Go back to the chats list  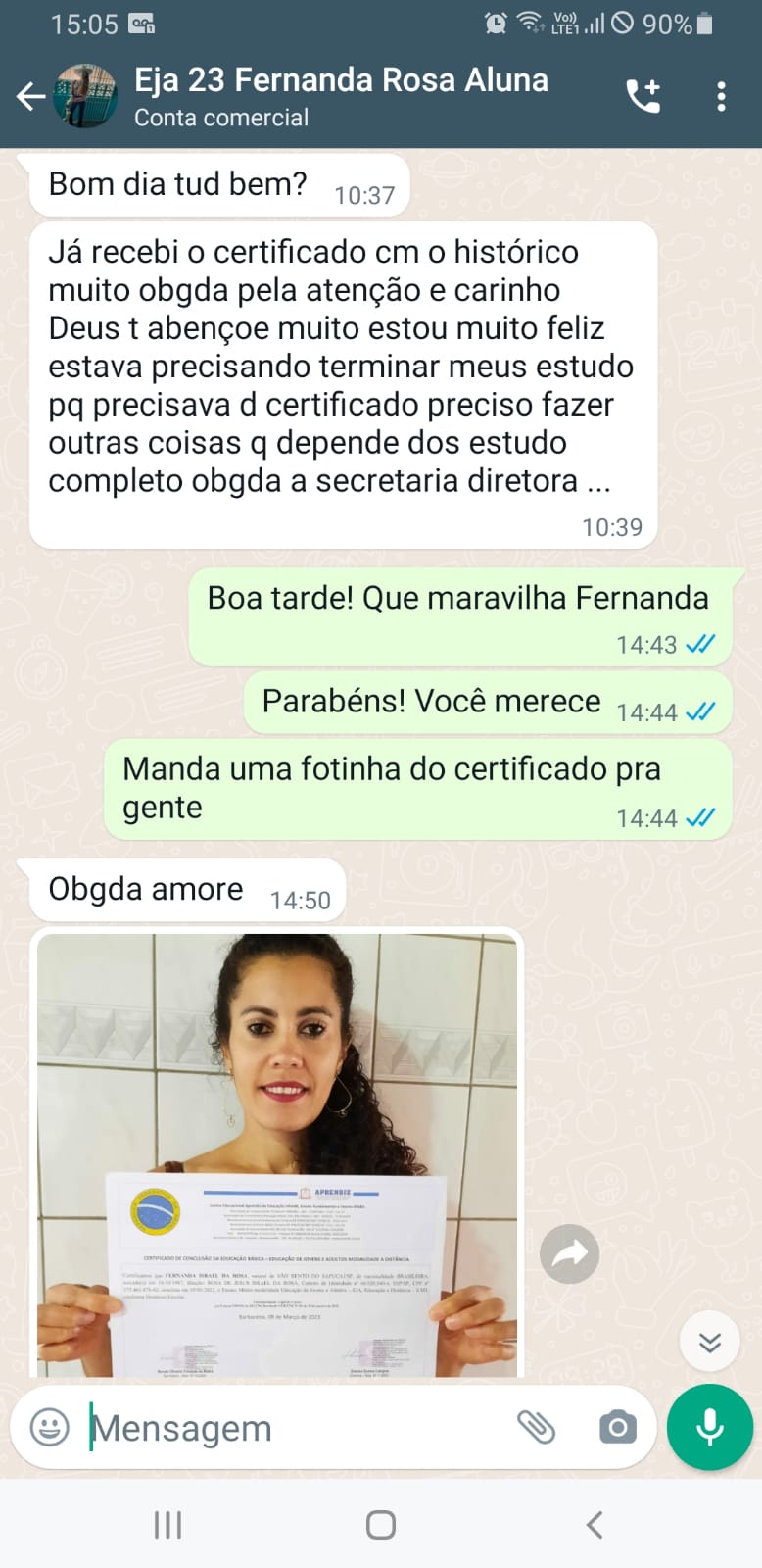point(31,96)
